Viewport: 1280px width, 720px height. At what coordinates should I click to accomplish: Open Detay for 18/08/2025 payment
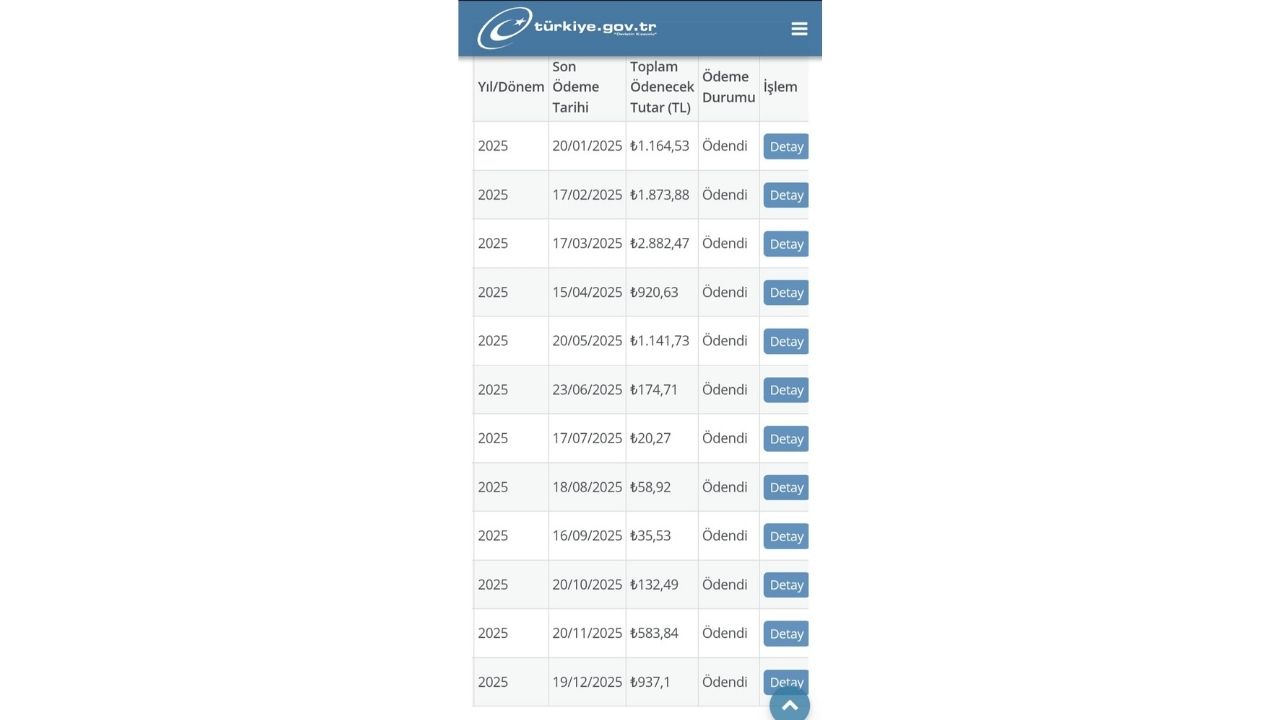coord(786,488)
